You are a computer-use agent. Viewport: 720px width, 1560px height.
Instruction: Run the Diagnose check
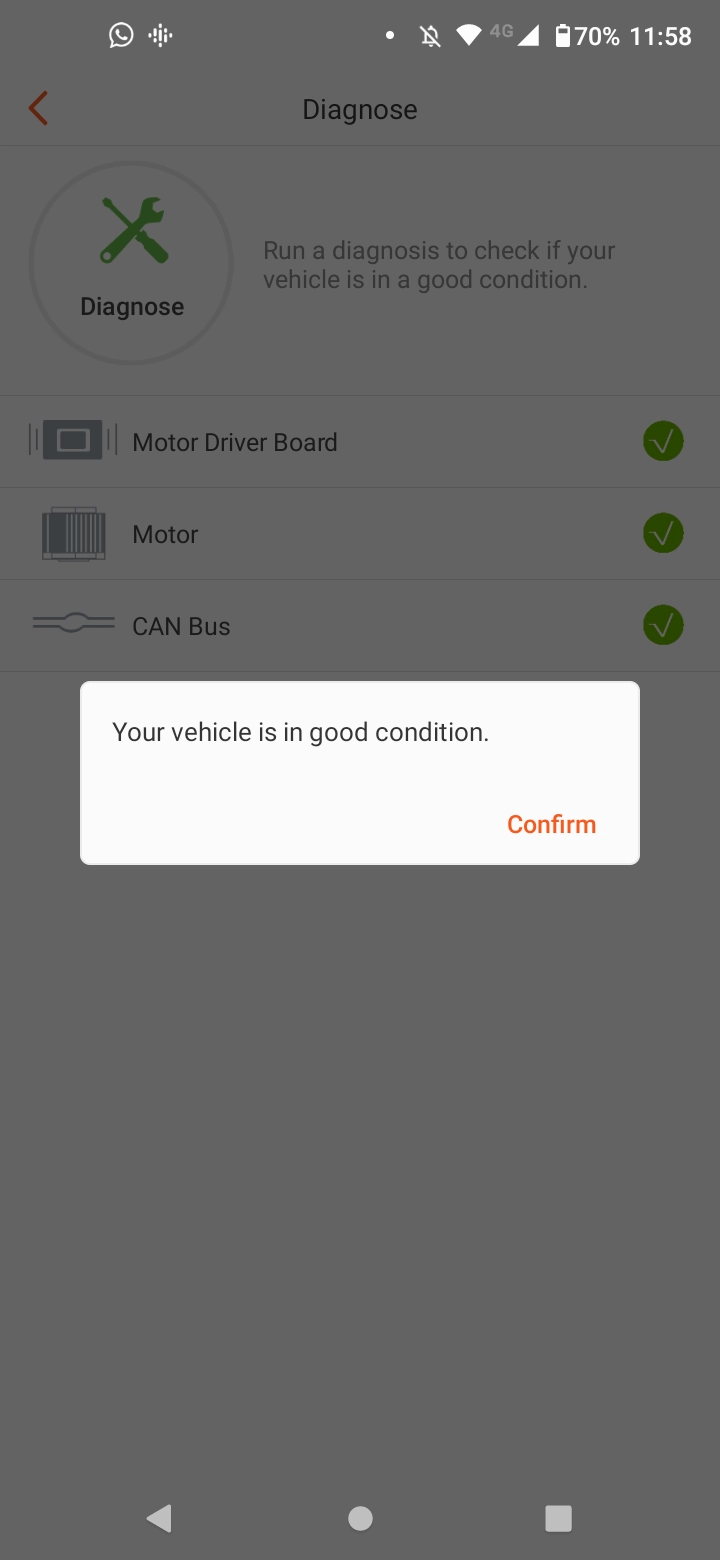tap(131, 263)
